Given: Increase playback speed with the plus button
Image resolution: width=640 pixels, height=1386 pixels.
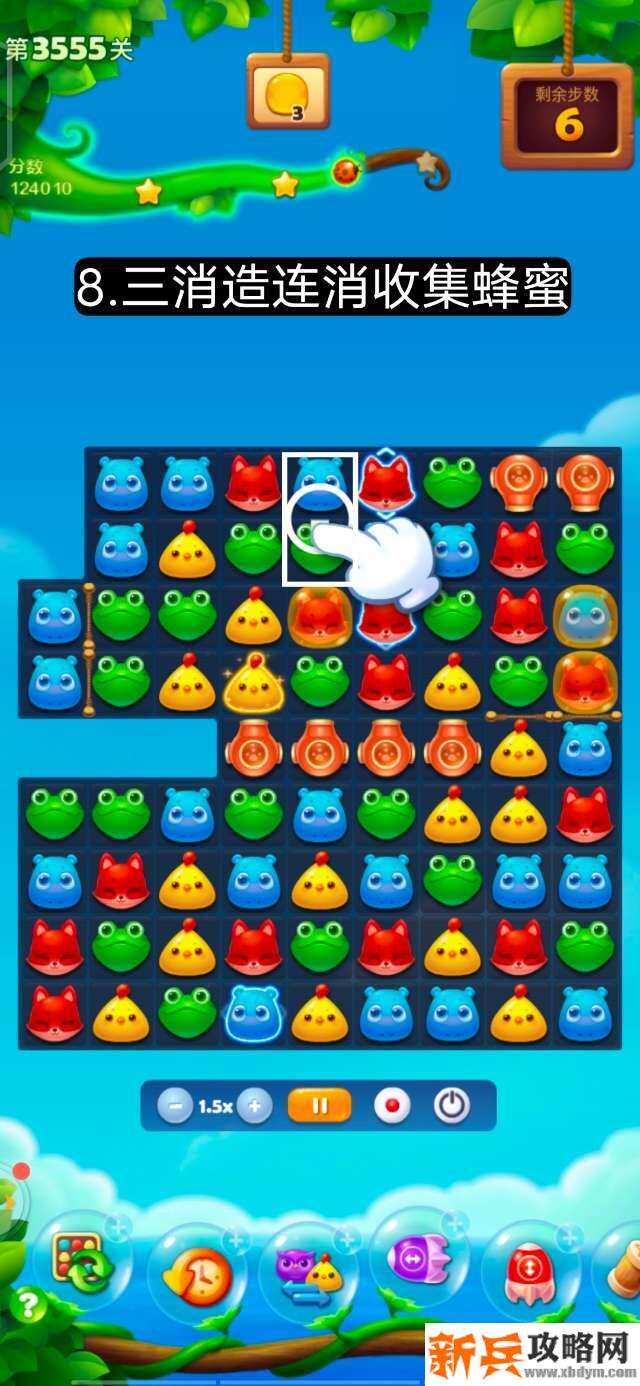Looking at the screenshot, I should [x=254, y=1106].
